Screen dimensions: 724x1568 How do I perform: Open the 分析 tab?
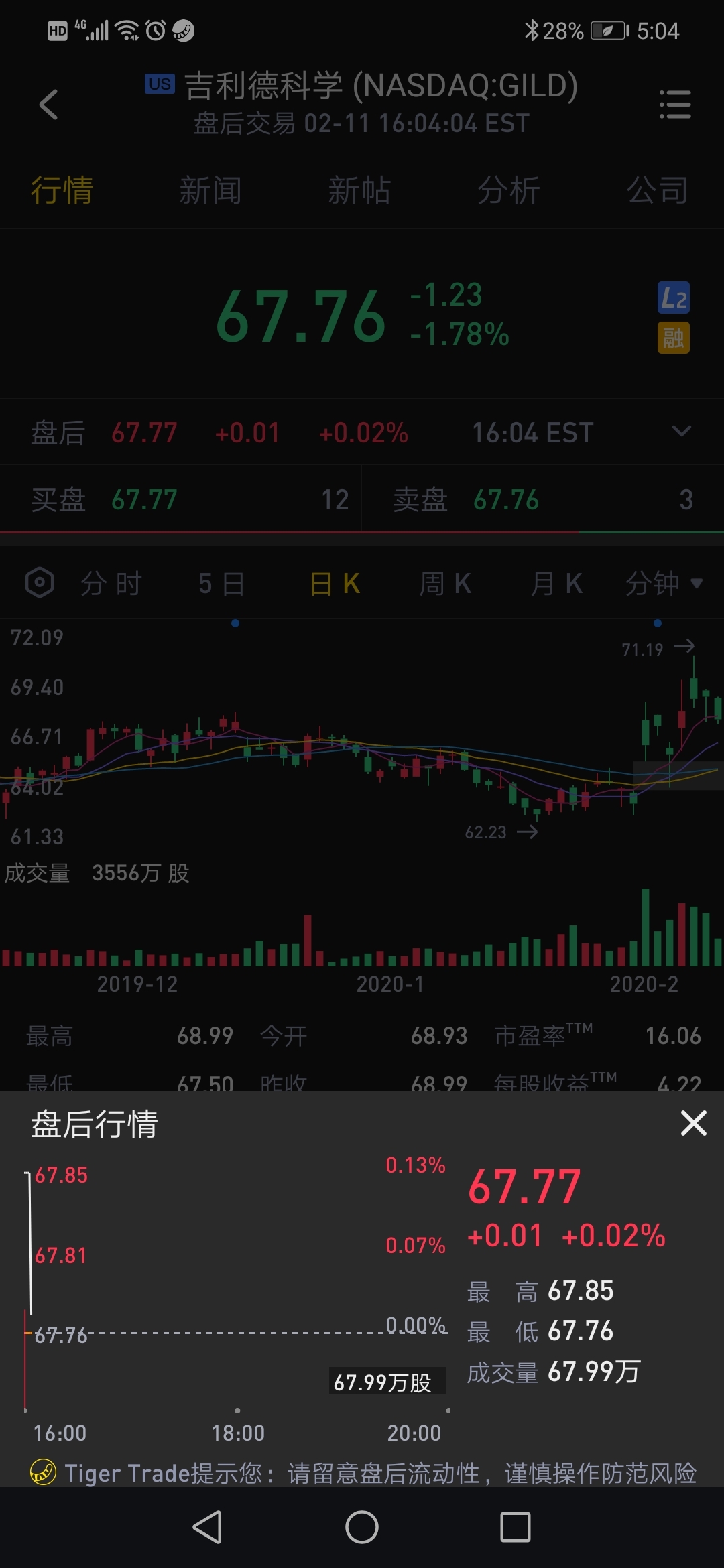click(x=508, y=191)
